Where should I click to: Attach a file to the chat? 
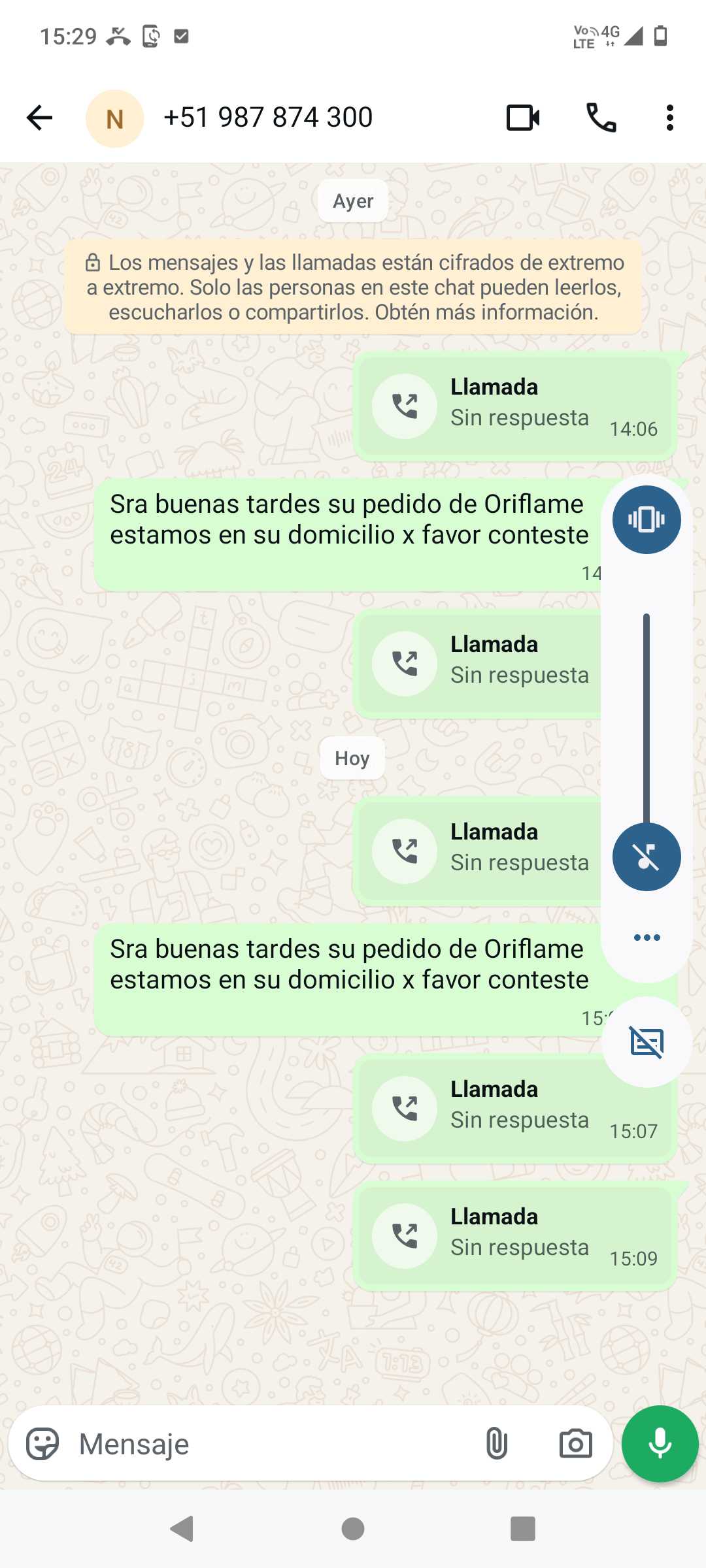click(x=497, y=1444)
